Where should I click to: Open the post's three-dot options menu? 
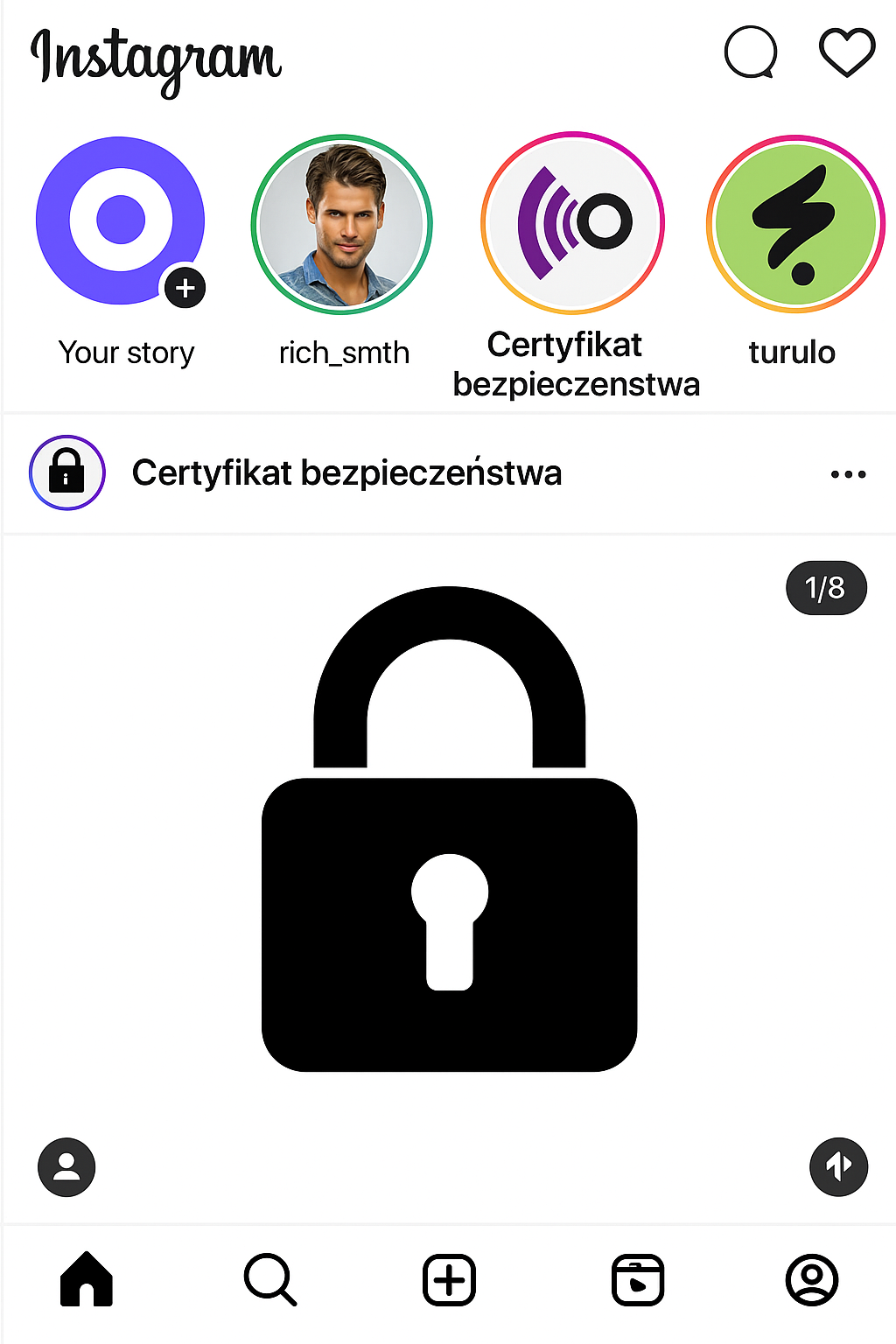(848, 474)
